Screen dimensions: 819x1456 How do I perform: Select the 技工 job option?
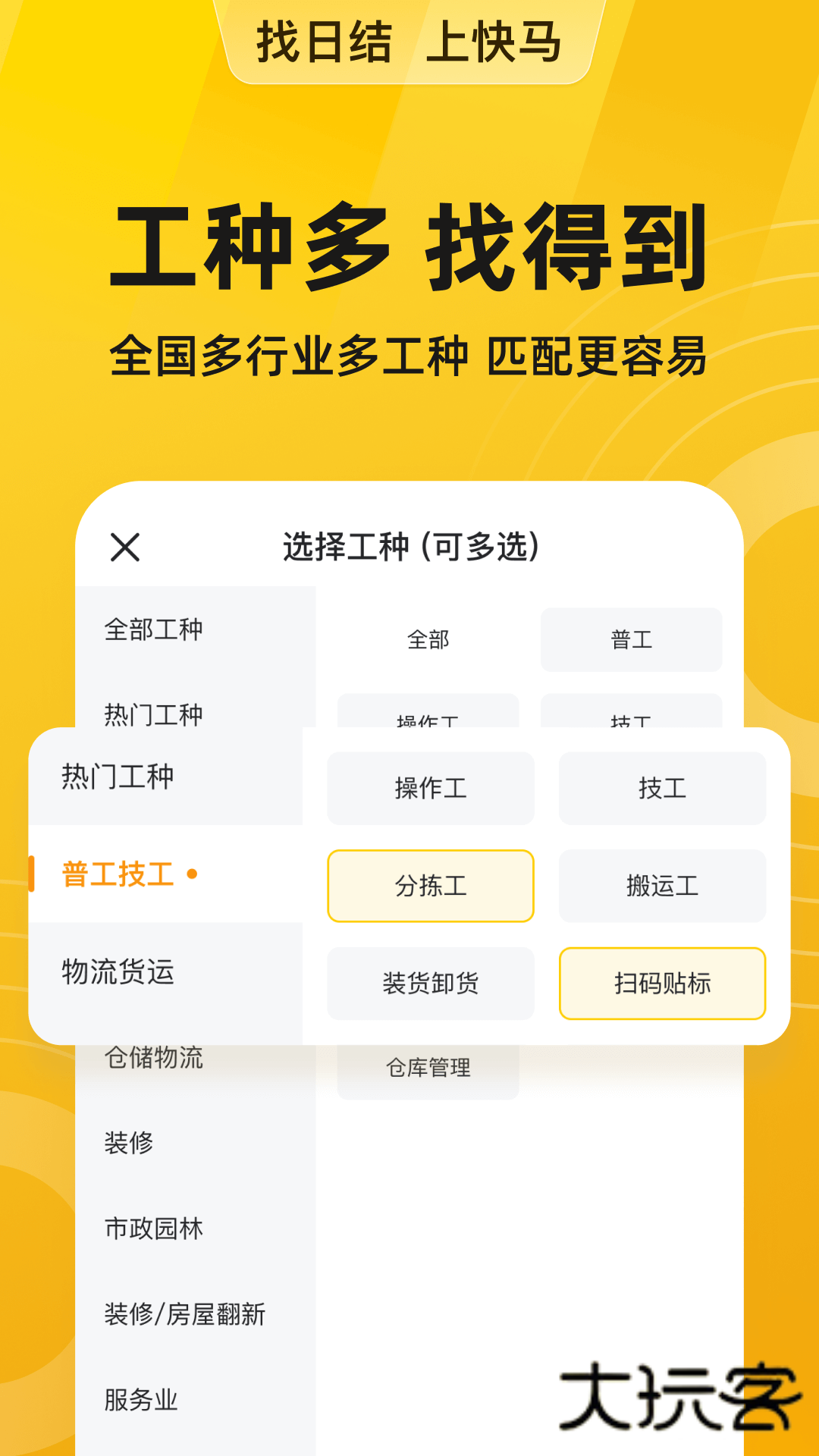point(662,788)
